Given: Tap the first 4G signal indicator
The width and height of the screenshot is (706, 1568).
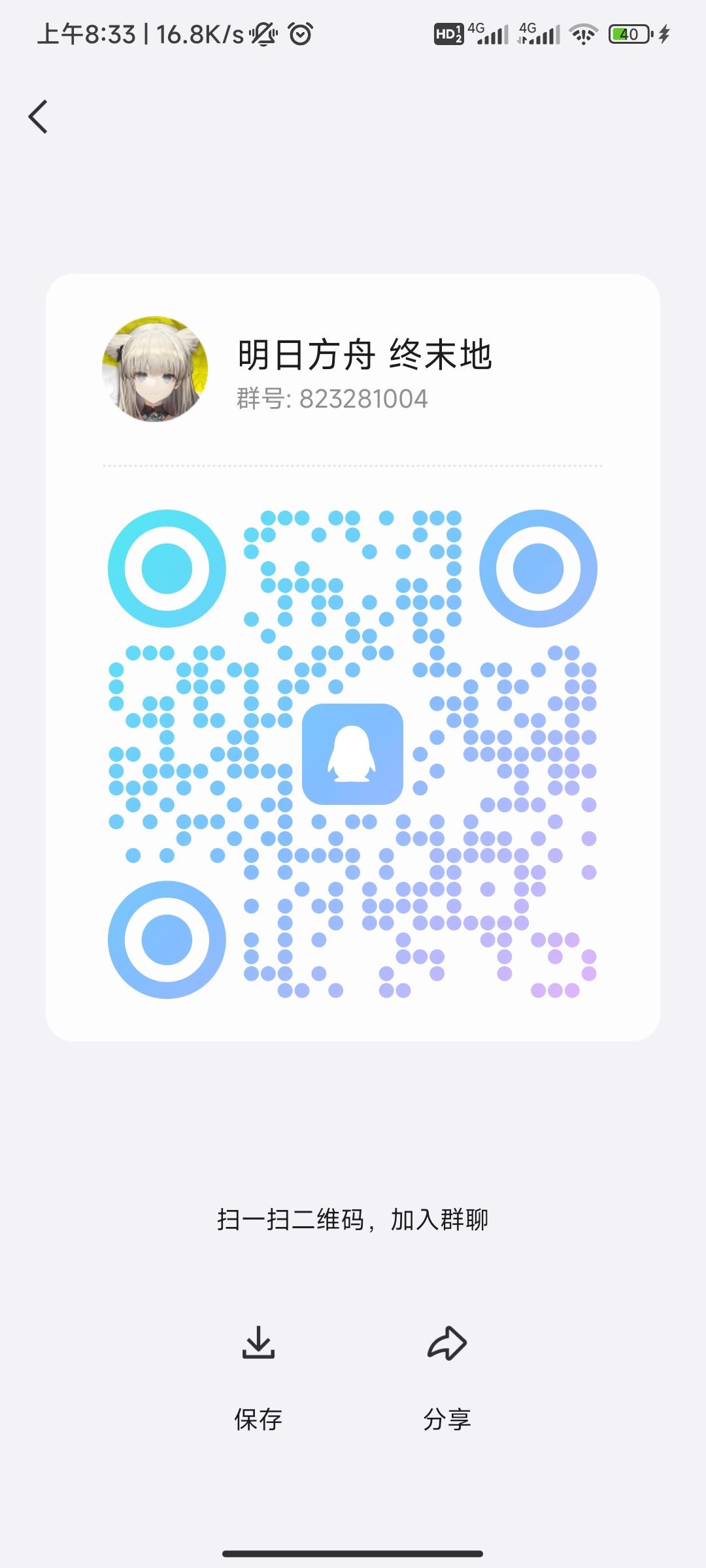Looking at the screenshot, I should (487, 33).
